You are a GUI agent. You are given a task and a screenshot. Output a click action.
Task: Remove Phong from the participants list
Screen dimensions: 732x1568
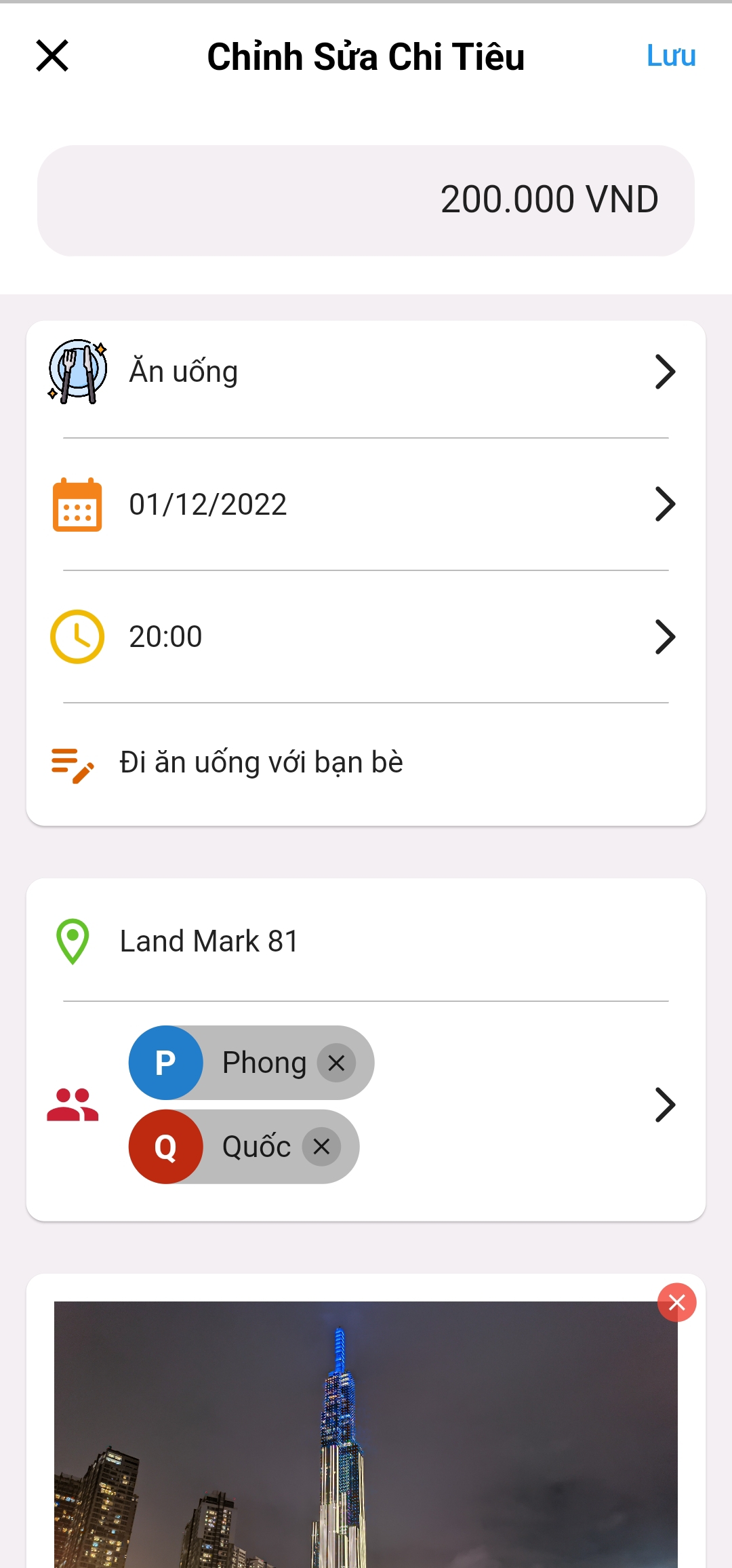pyautogui.click(x=337, y=1062)
